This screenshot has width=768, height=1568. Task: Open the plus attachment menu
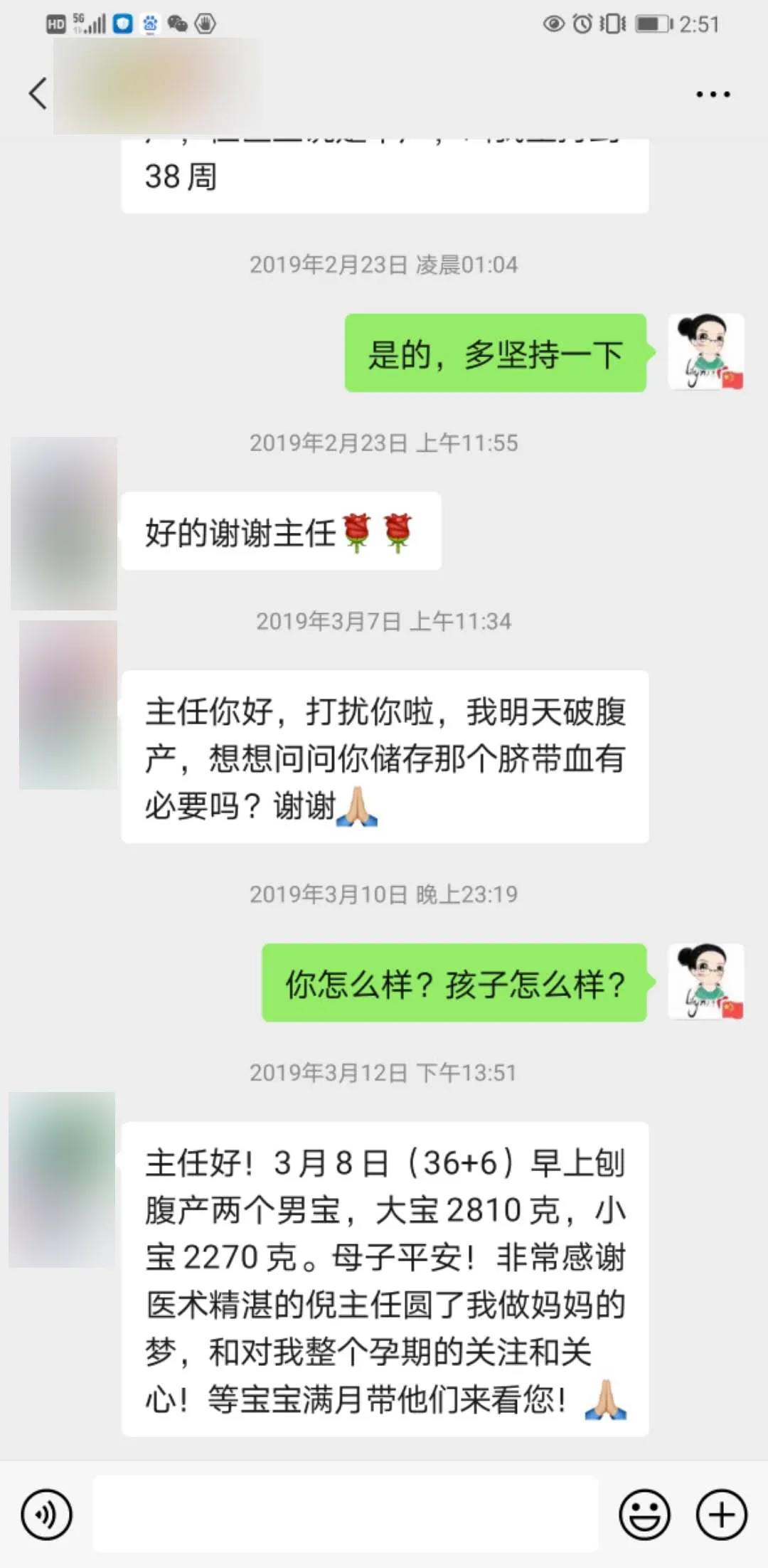point(721,1515)
